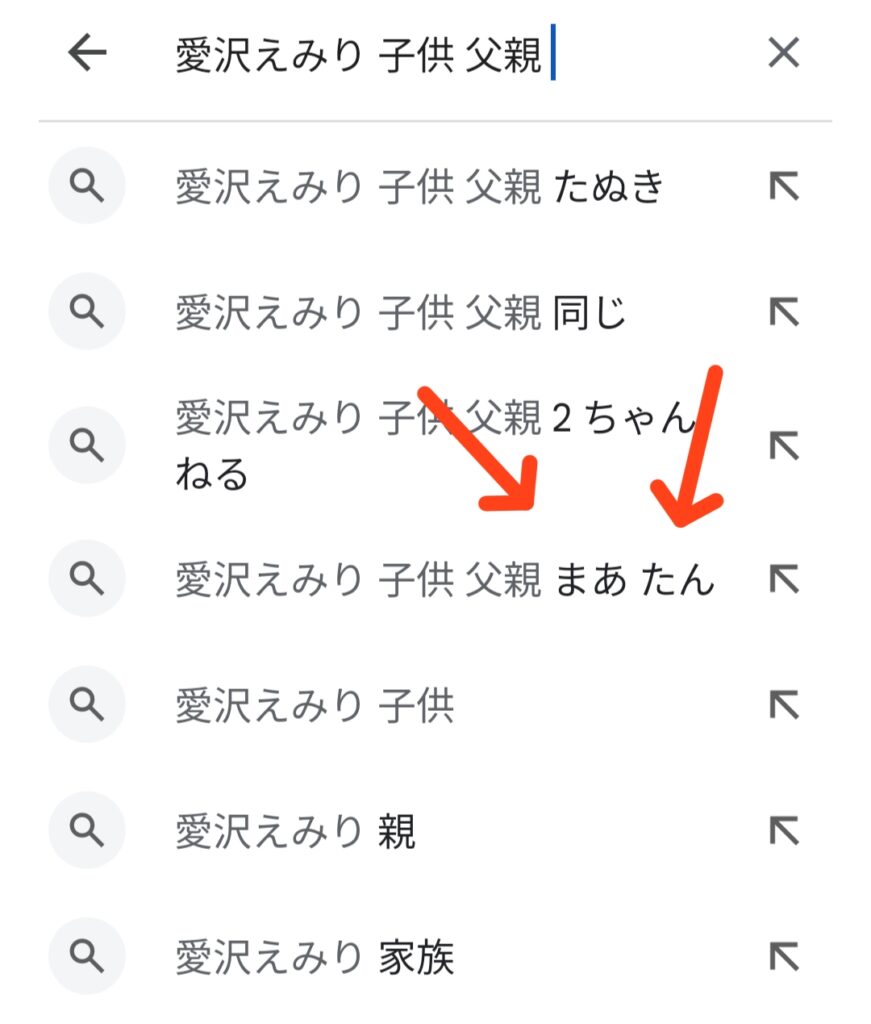Choose the suggestion ending with 同じ

pyautogui.click(x=400, y=314)
